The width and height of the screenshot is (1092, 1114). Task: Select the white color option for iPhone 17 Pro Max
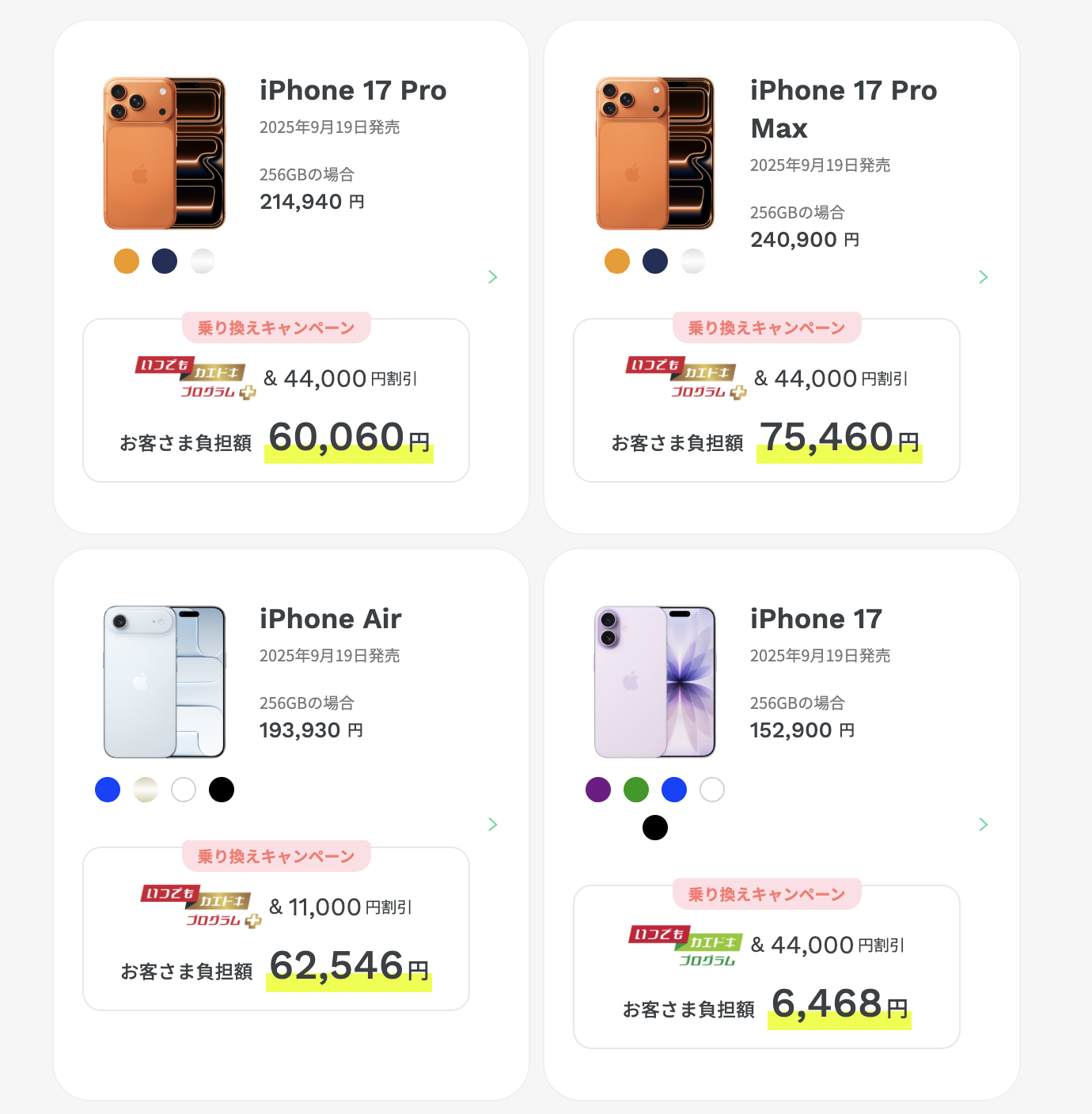point(692,261)
